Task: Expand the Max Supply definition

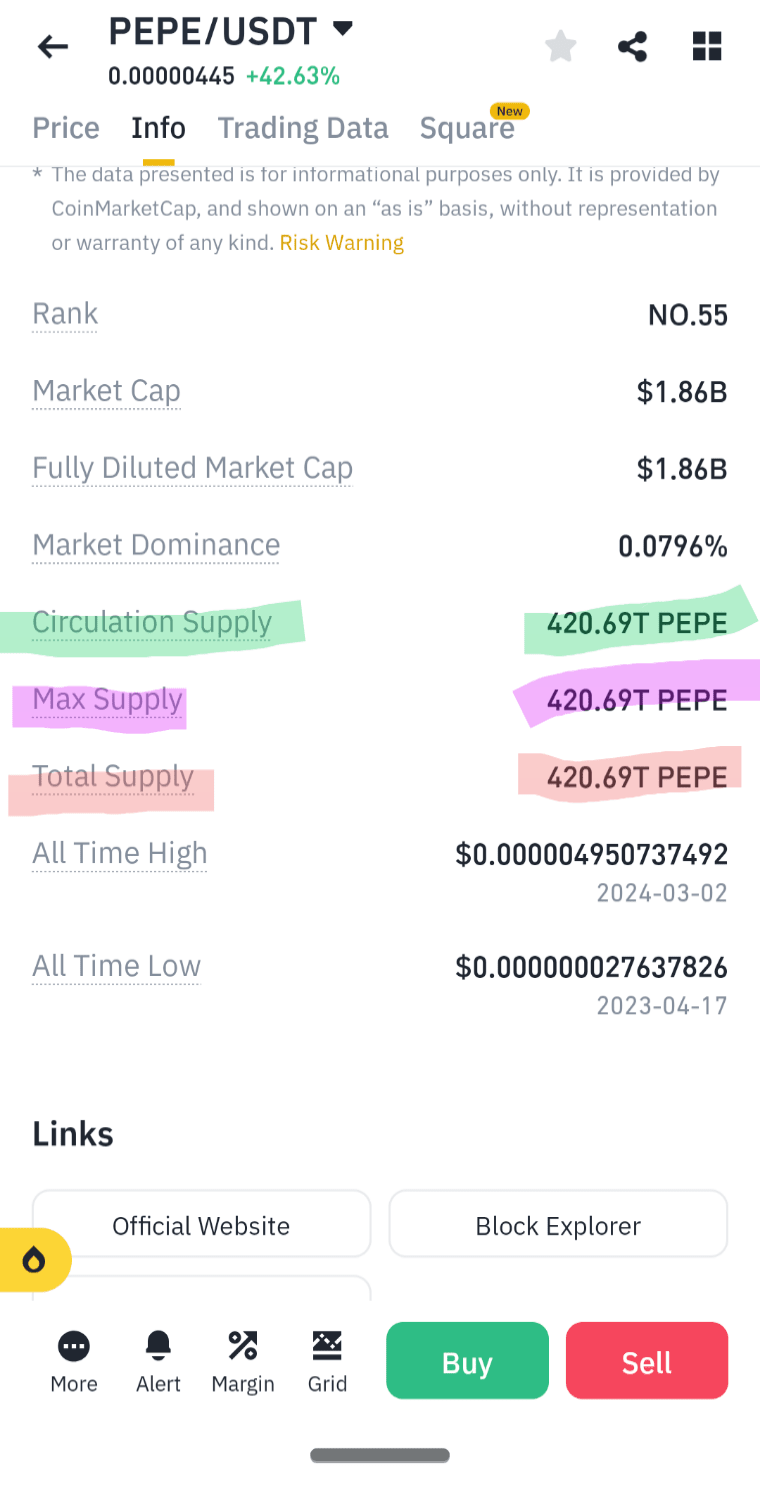Action: click(x=106, y=700)
